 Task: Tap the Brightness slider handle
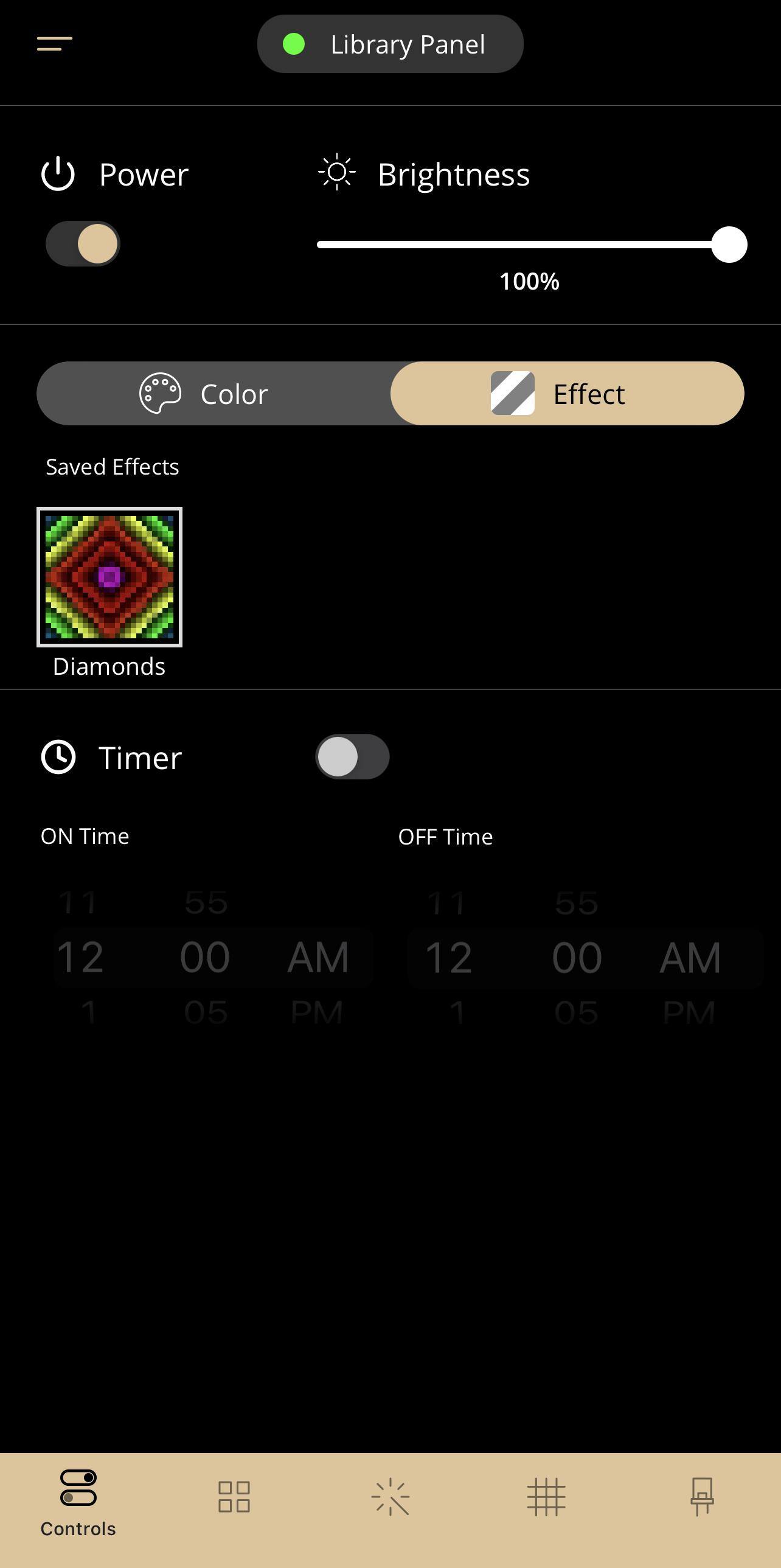pos(729,245)
